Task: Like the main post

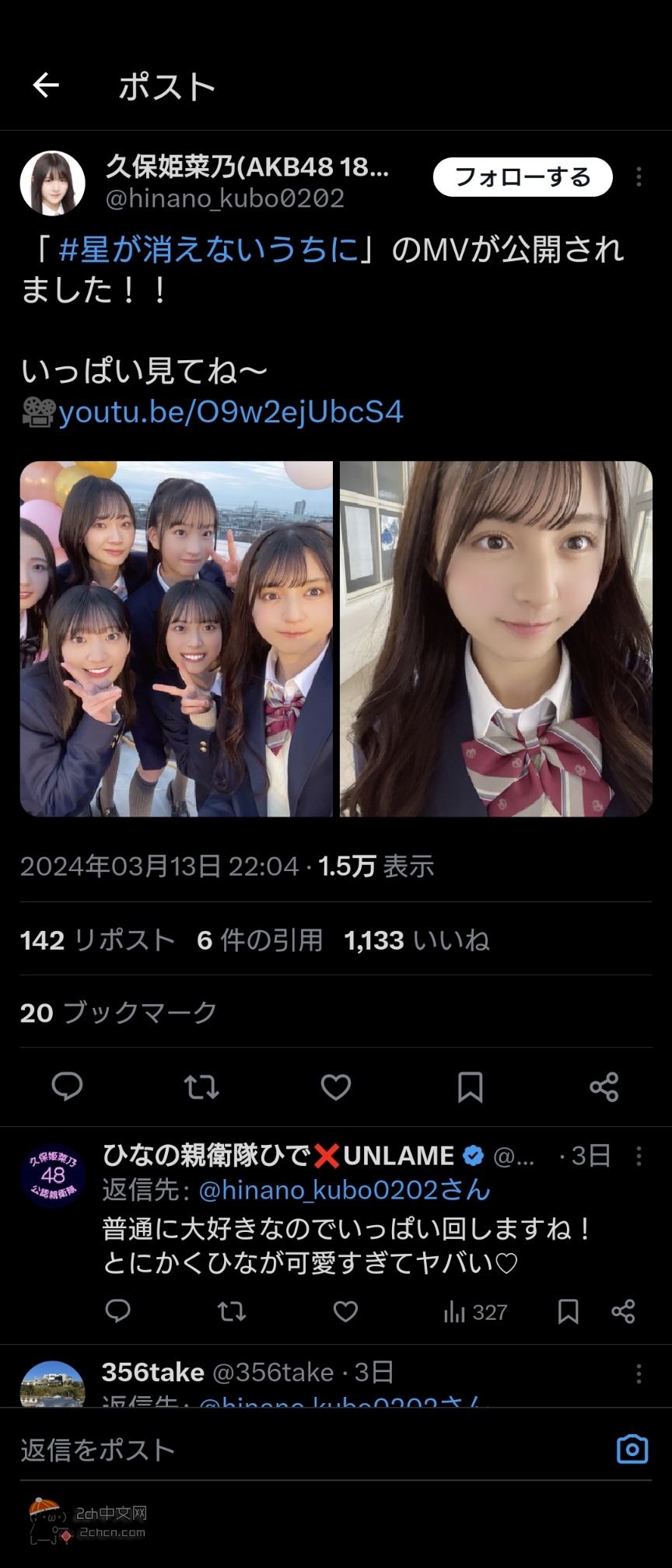Action: (x=336, y=1086)
